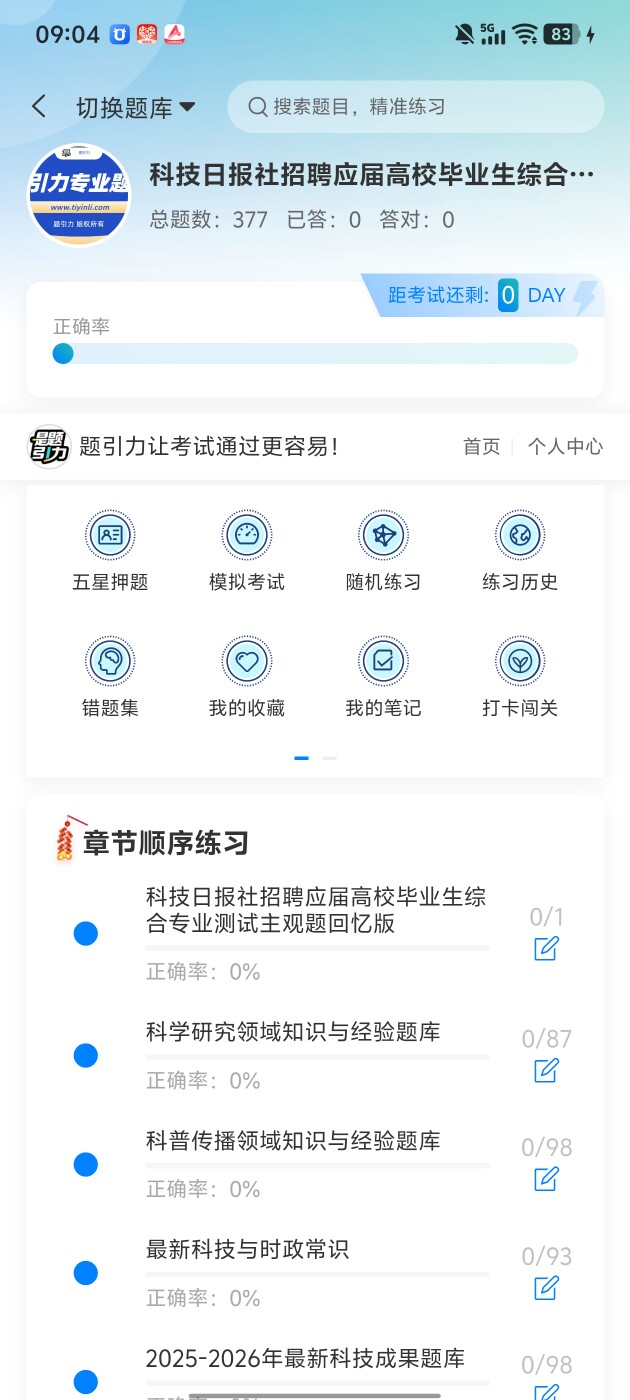The image size is (630, 1400).
Task: Open 错题集
Action: click(x=110, y=677)
